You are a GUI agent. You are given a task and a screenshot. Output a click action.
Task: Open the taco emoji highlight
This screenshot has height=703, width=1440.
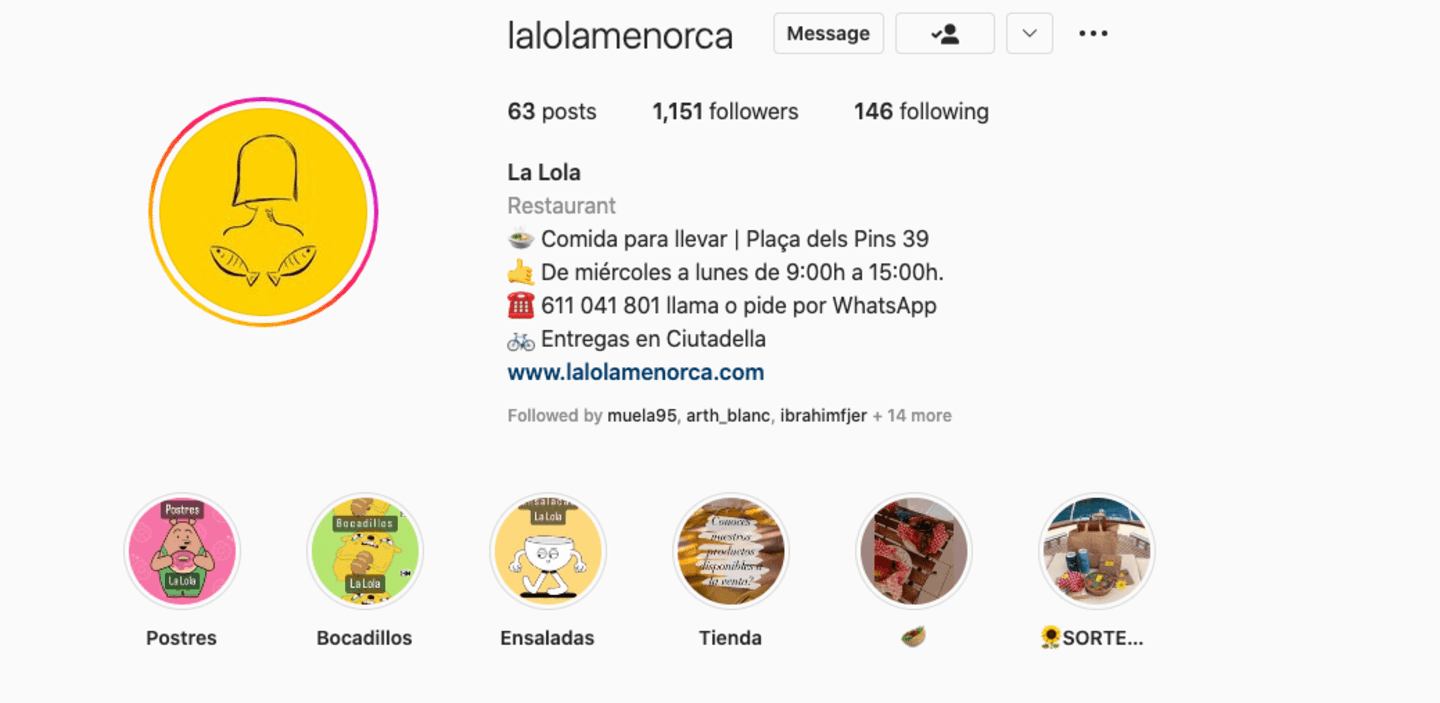pos(913,551)
